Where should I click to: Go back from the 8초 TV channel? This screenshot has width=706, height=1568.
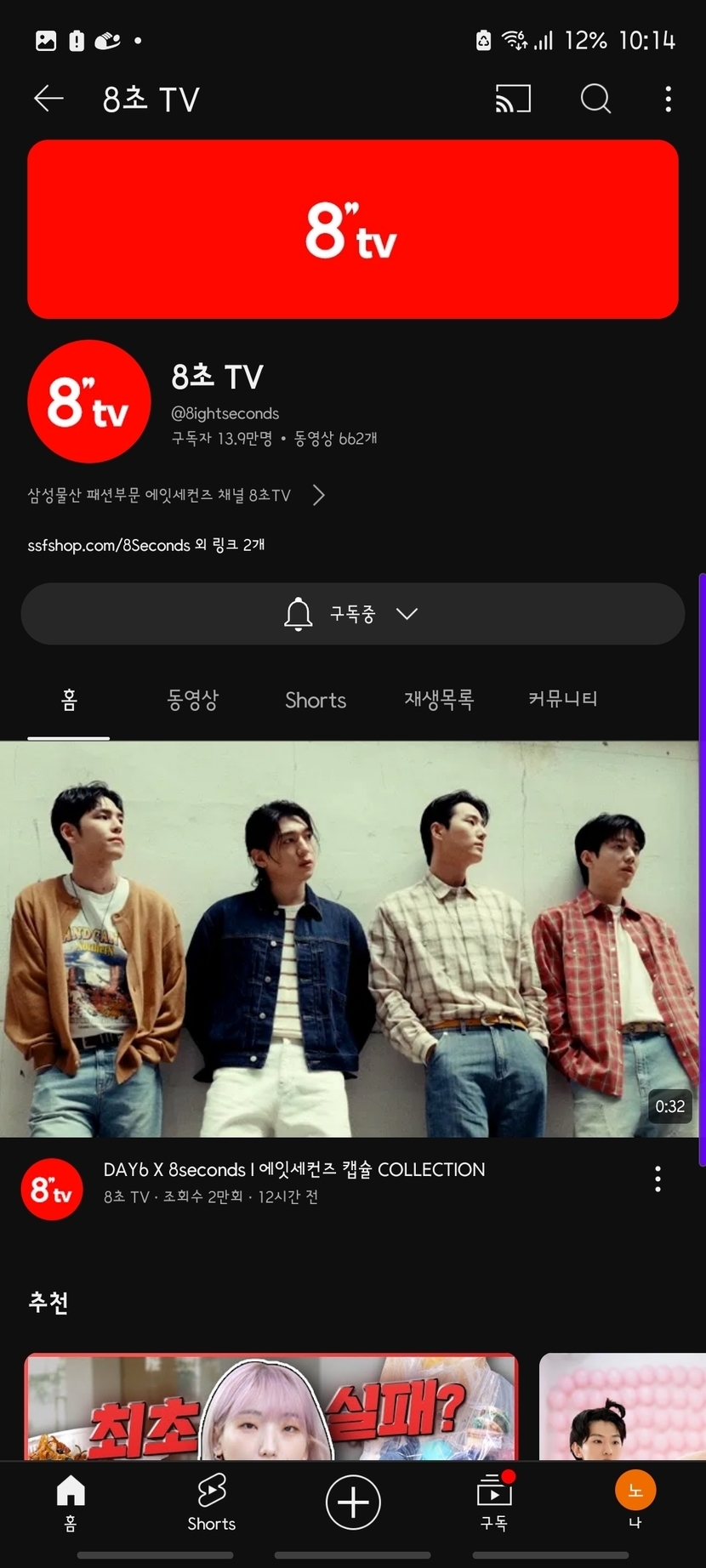pos(48,99)
